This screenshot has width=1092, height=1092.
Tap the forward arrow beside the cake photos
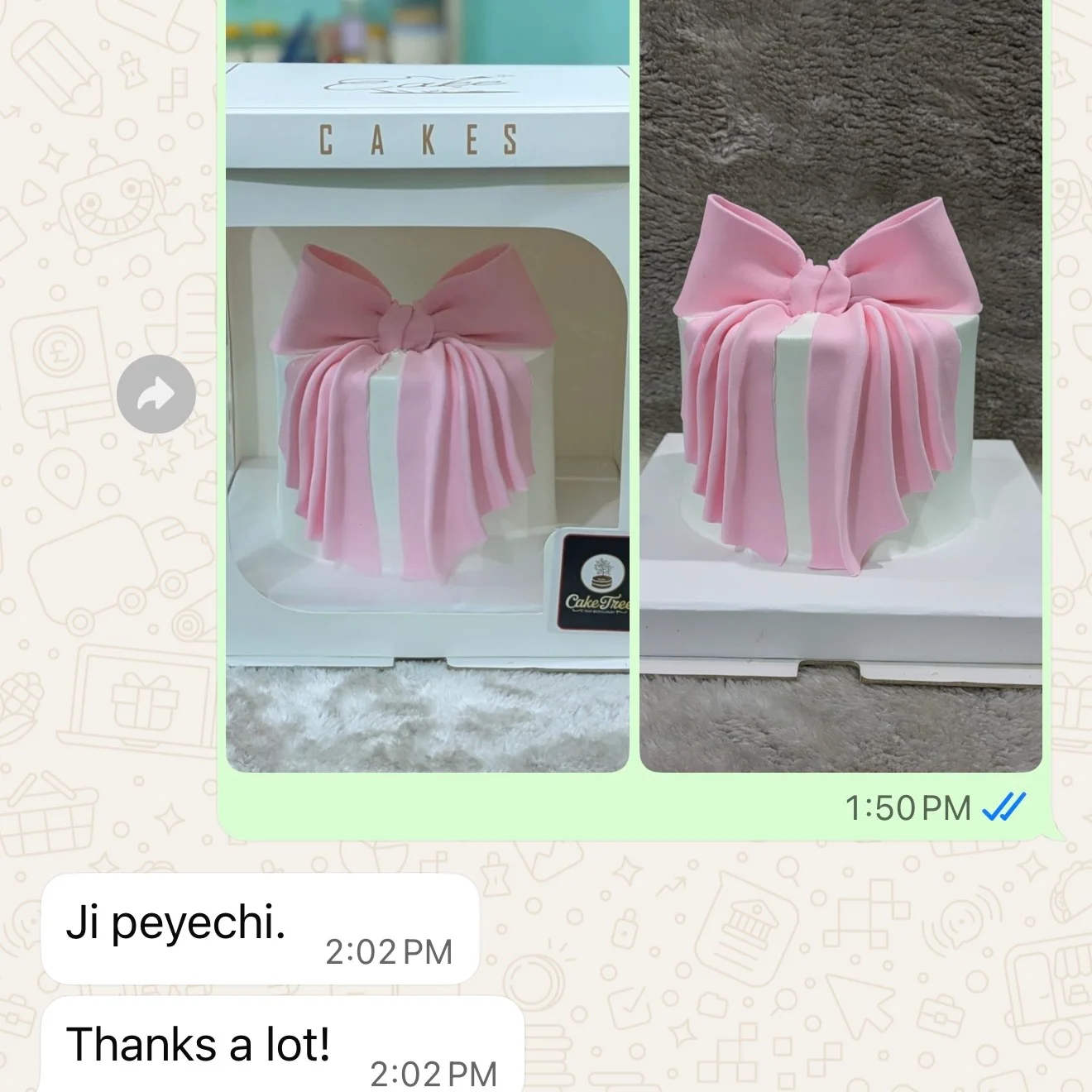tap(156, 394)
